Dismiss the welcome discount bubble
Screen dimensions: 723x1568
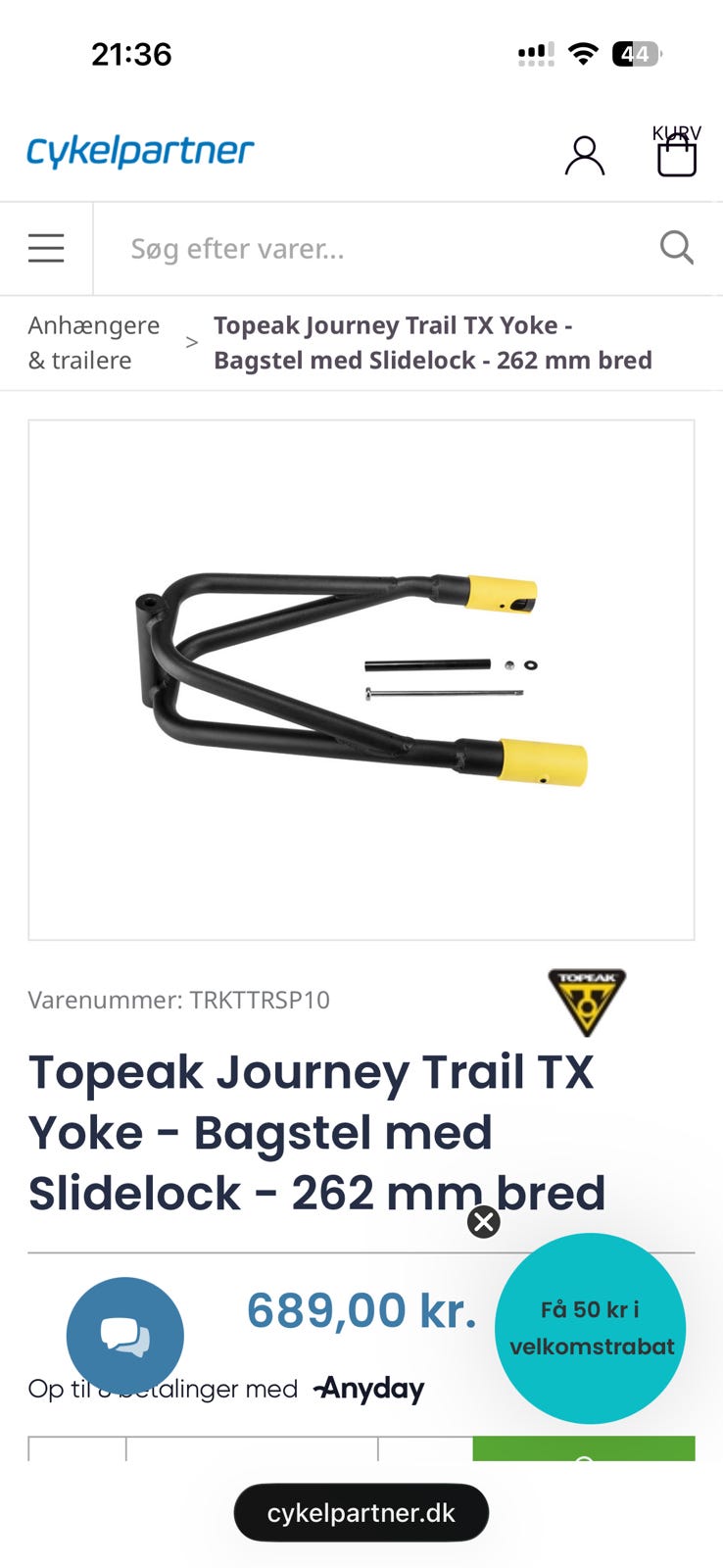484,1222
